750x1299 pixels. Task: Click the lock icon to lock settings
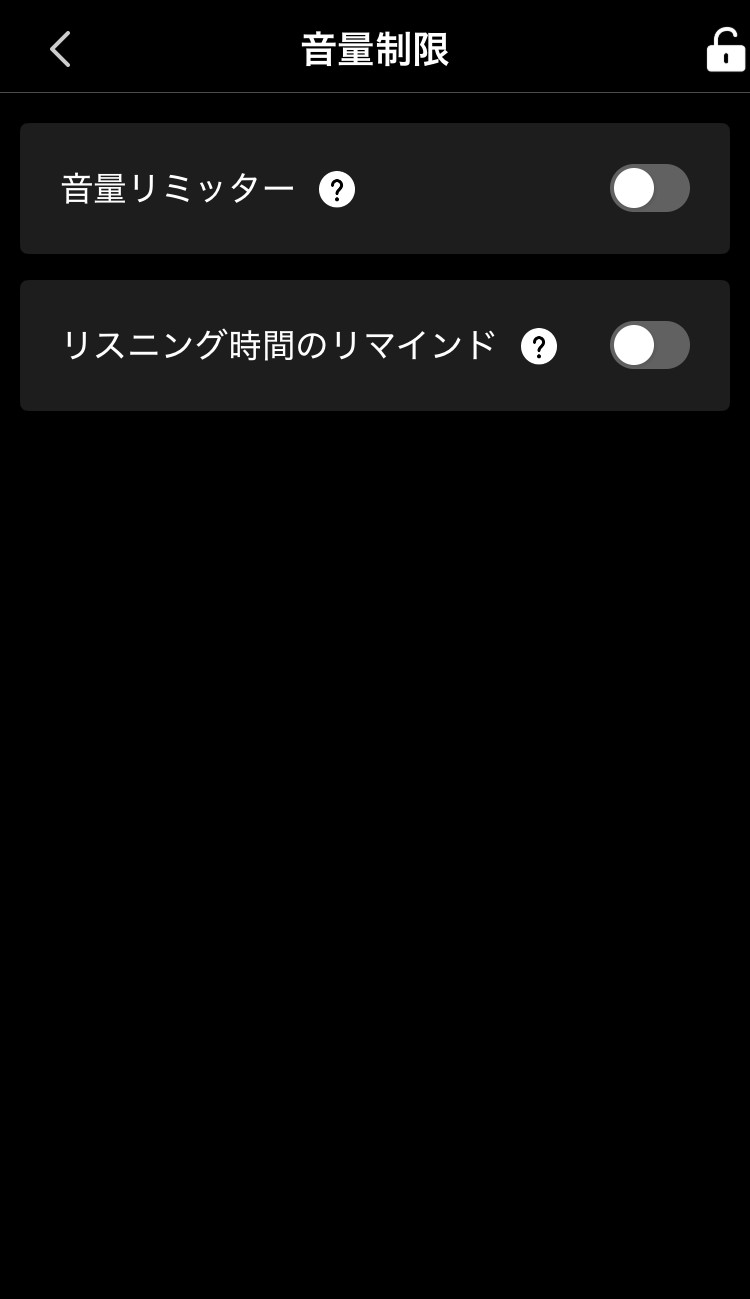[726, 48]
